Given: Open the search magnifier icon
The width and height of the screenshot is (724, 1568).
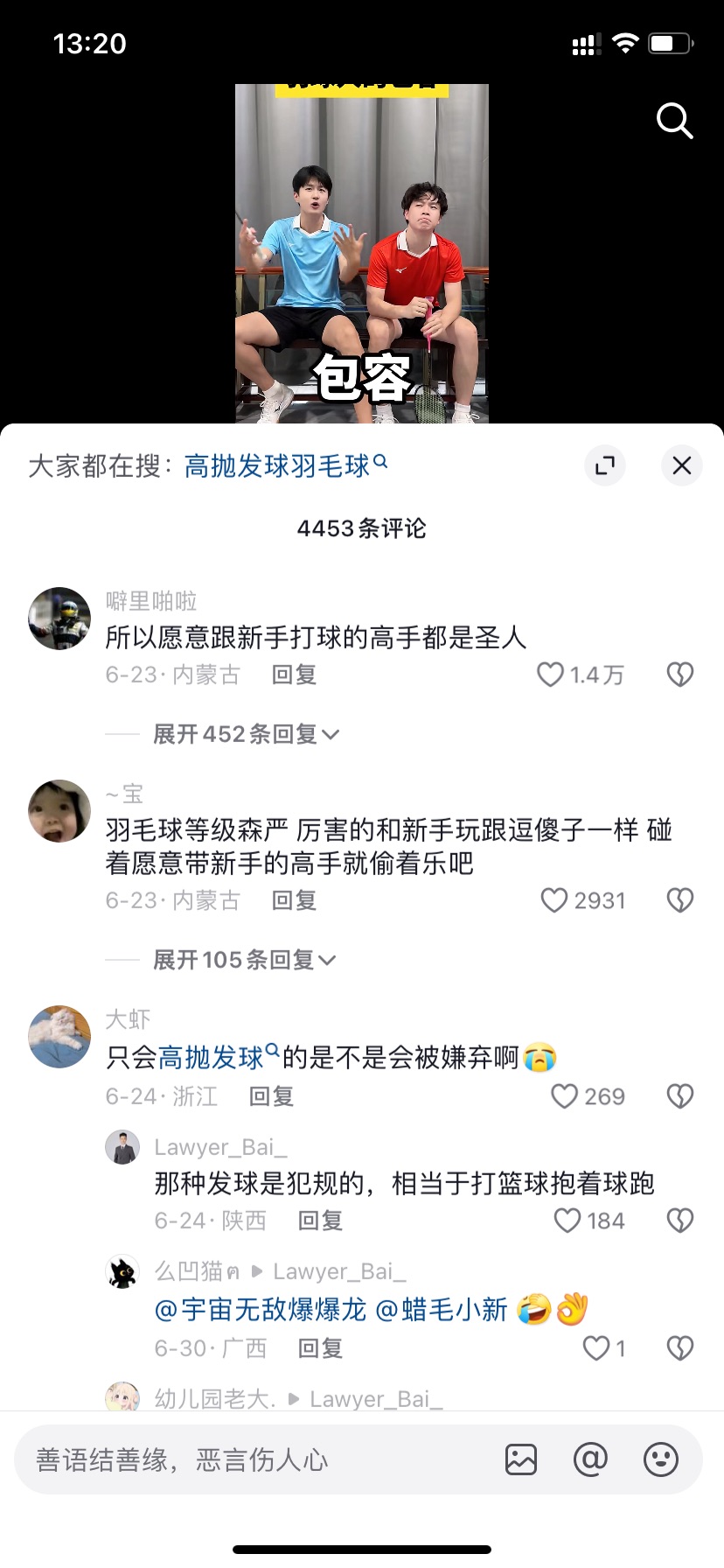Looking at the screenshot, I should (x=674, y=121).
